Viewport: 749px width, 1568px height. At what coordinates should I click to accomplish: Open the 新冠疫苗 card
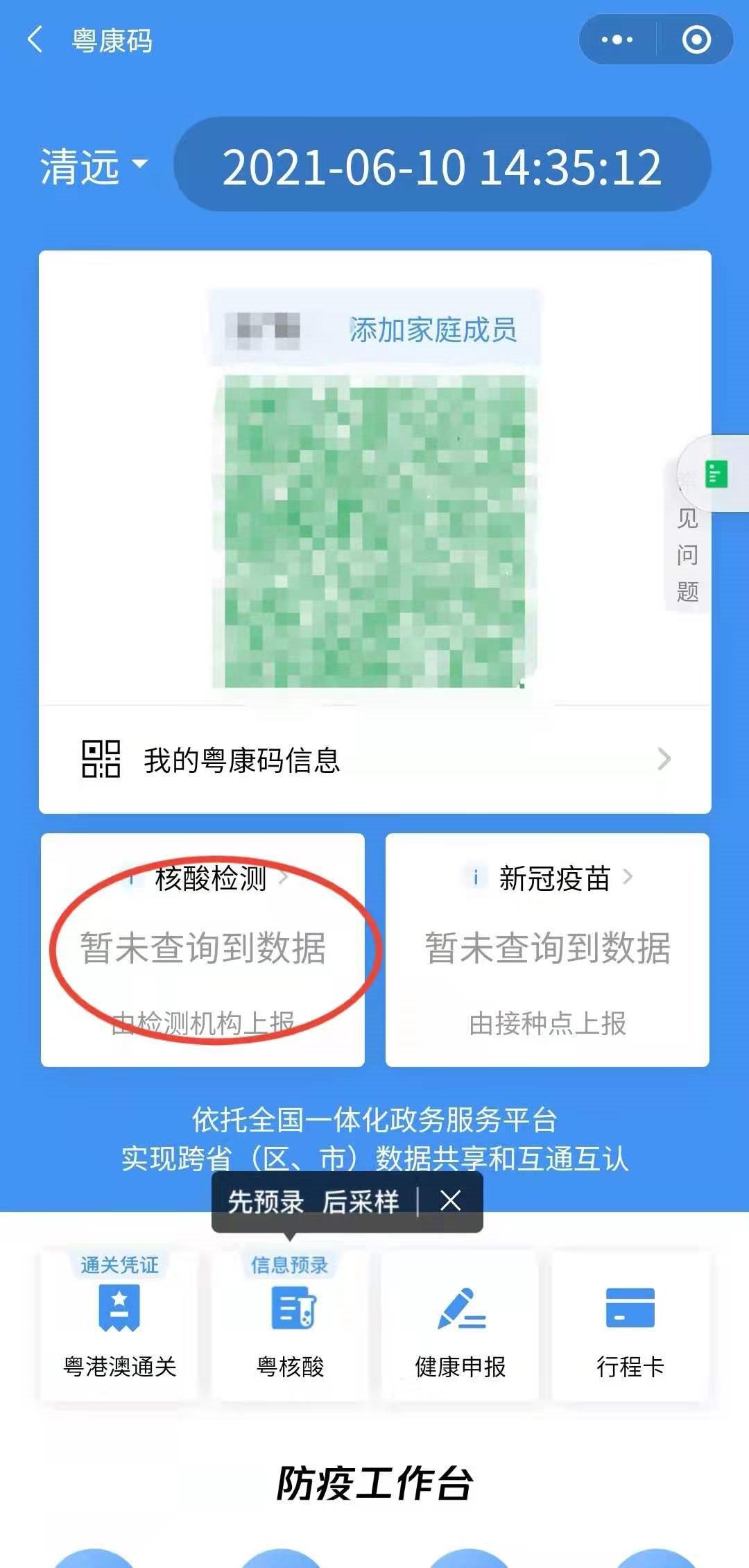pyautogui.click(x=547, y=949)
